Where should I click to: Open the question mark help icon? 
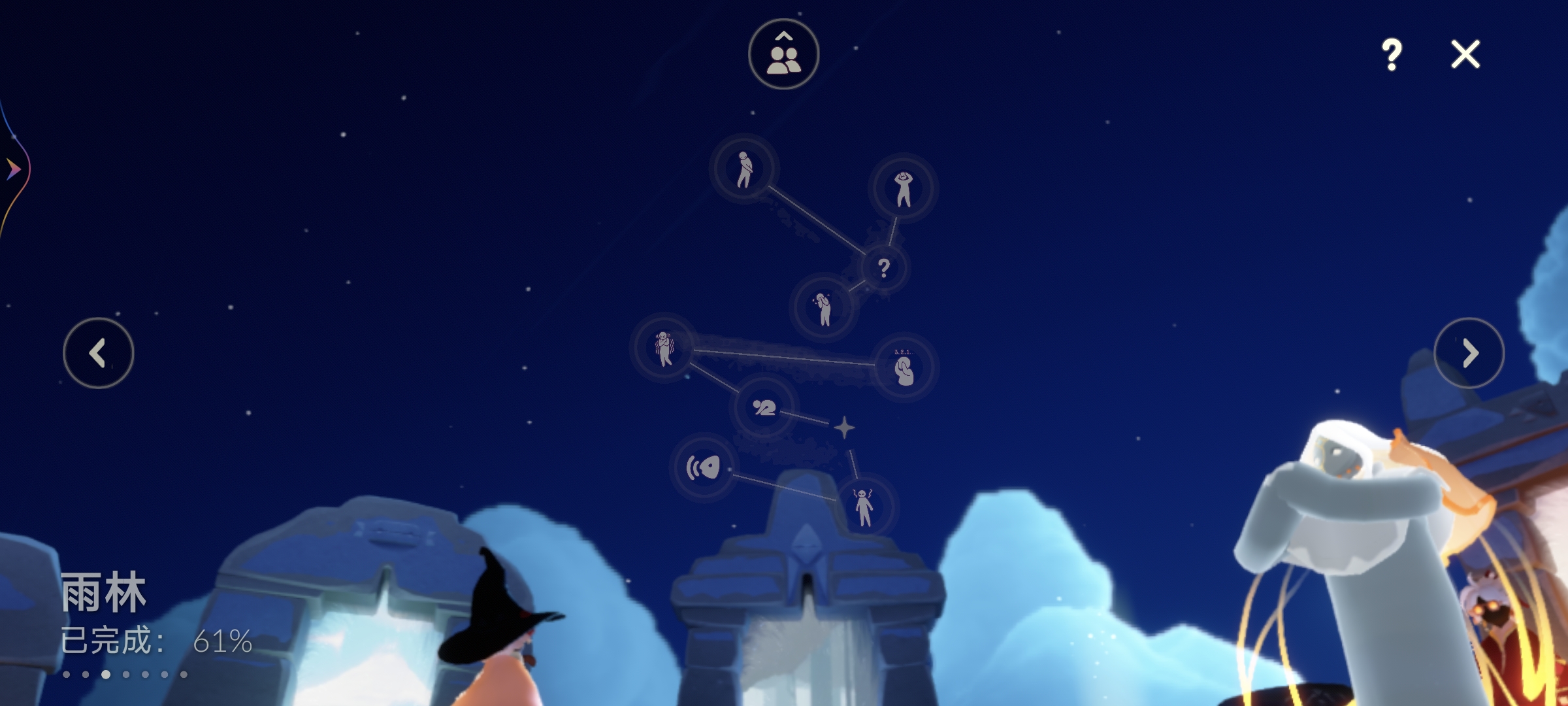tap(1392, 54)
